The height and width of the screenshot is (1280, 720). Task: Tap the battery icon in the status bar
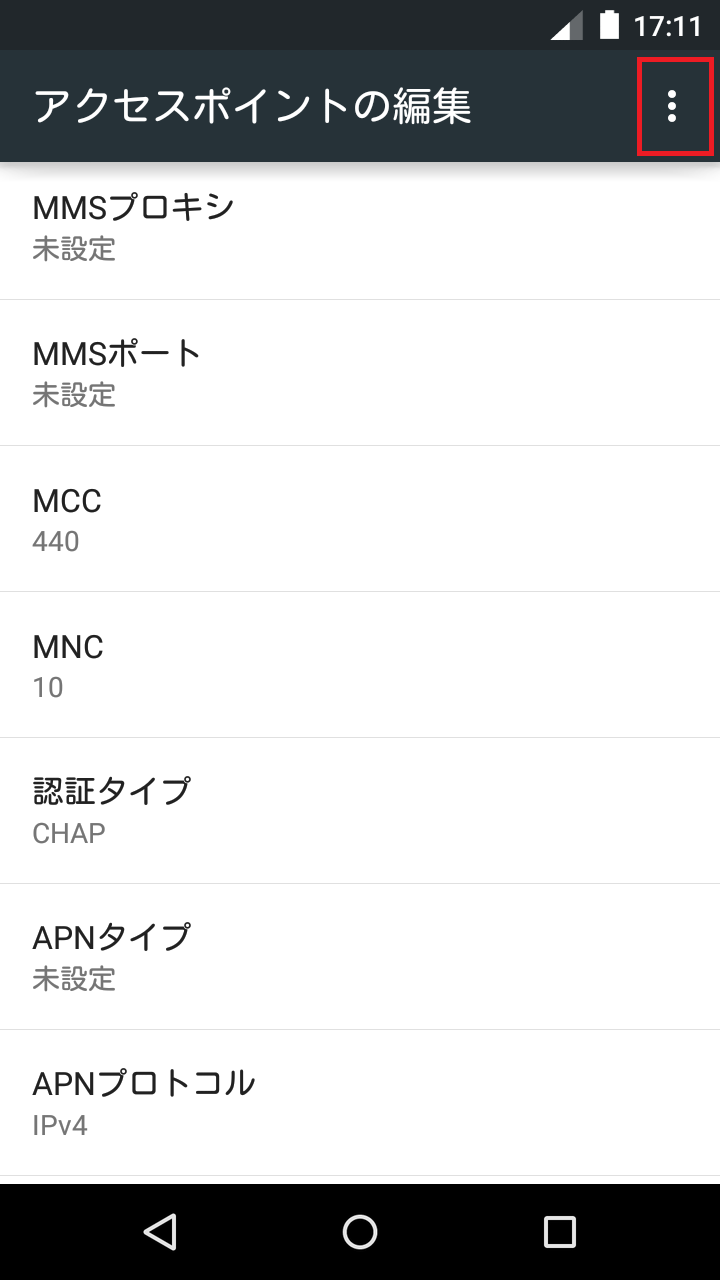(610, 25)
